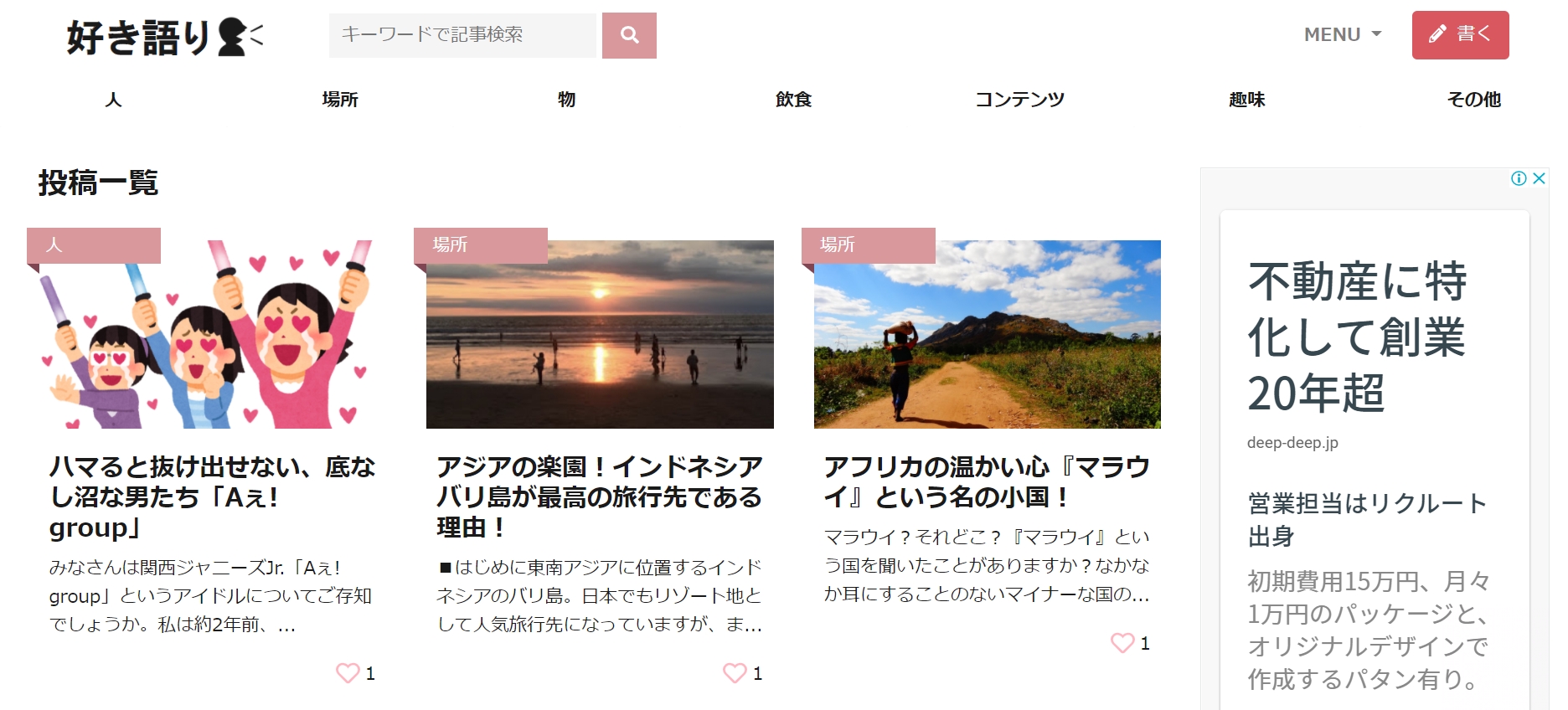Open the 趣味 category
The image size is (1568, 710).
pos(1246,100)
